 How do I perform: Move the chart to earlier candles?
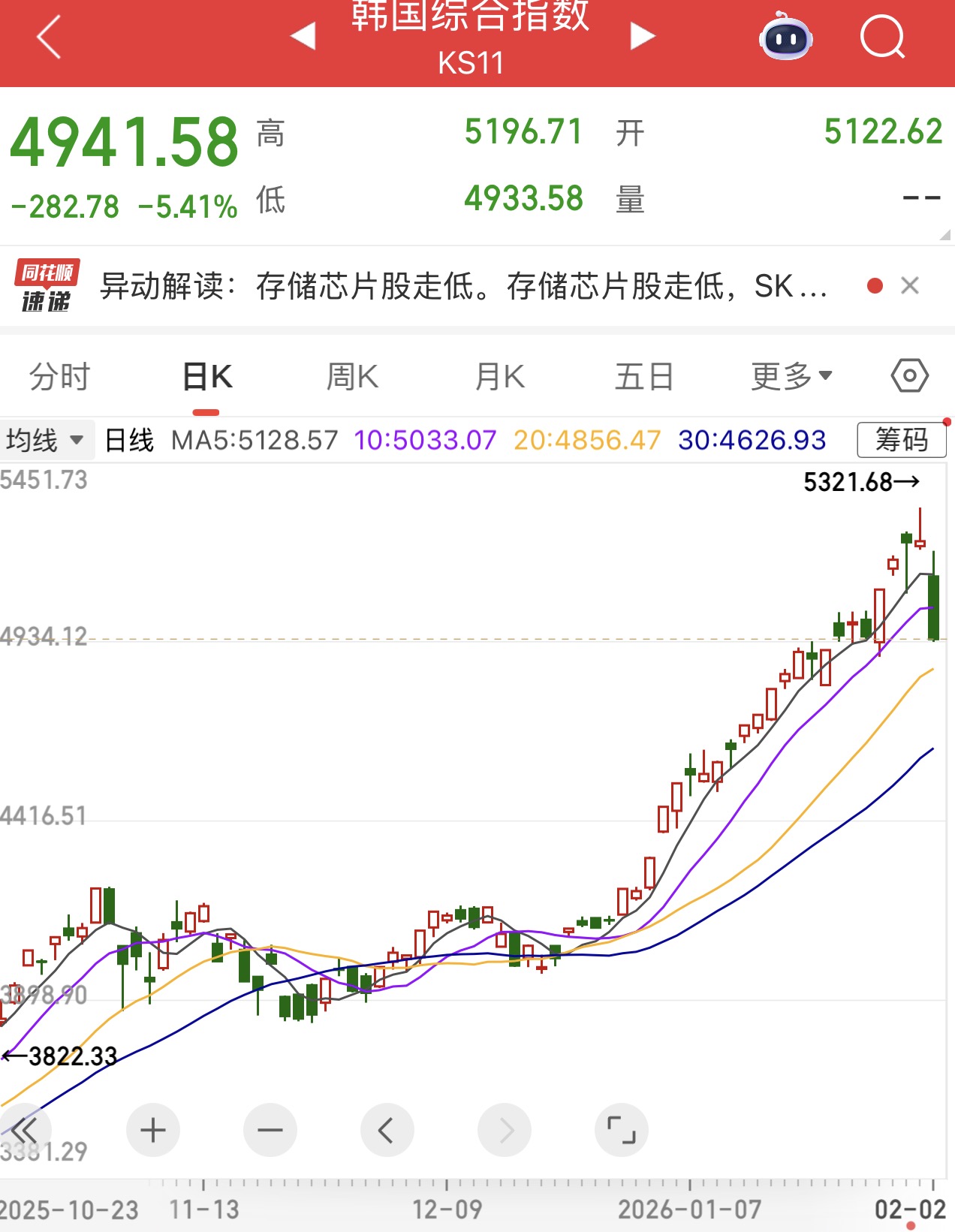tap(387, 1130)
